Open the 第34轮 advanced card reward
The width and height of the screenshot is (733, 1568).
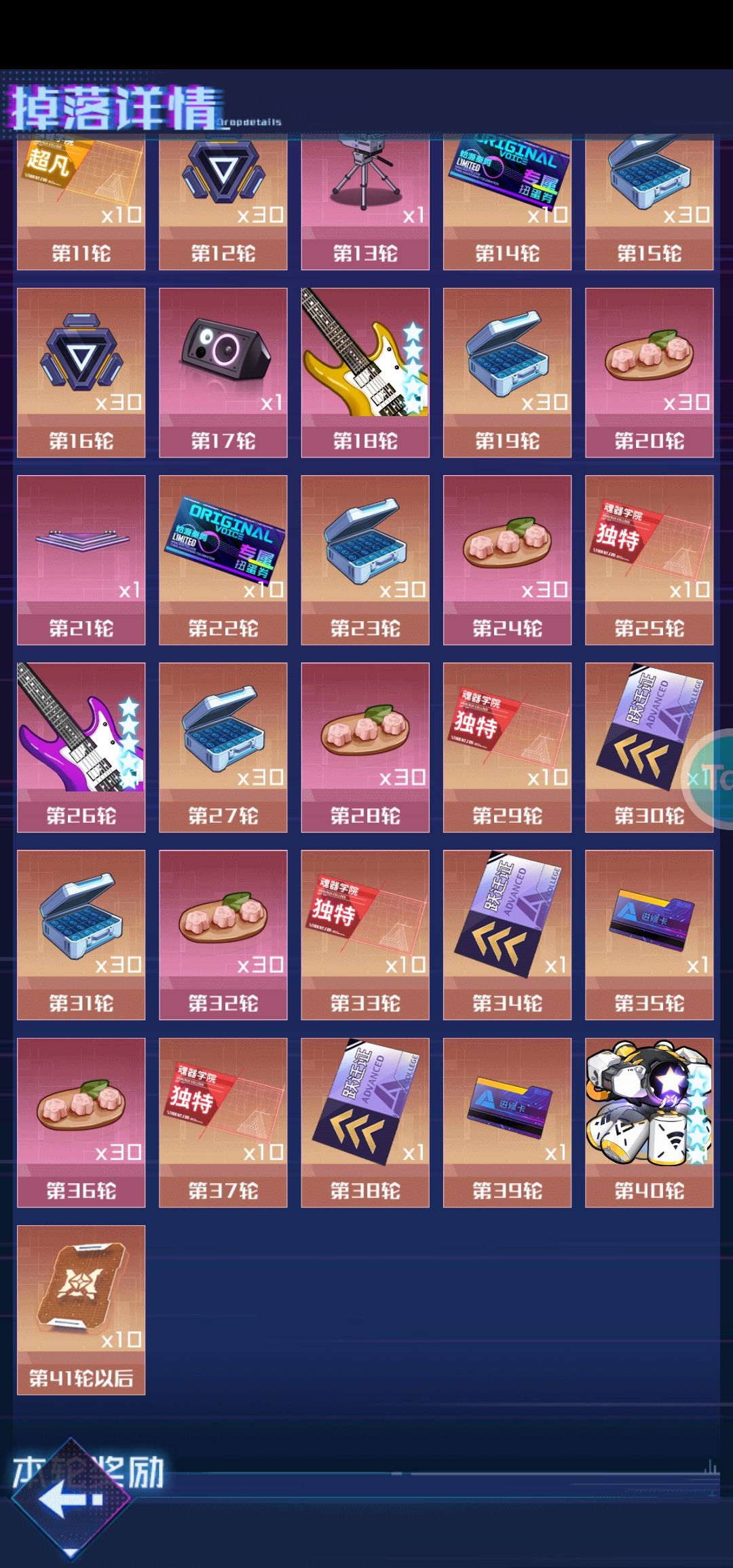507,934
